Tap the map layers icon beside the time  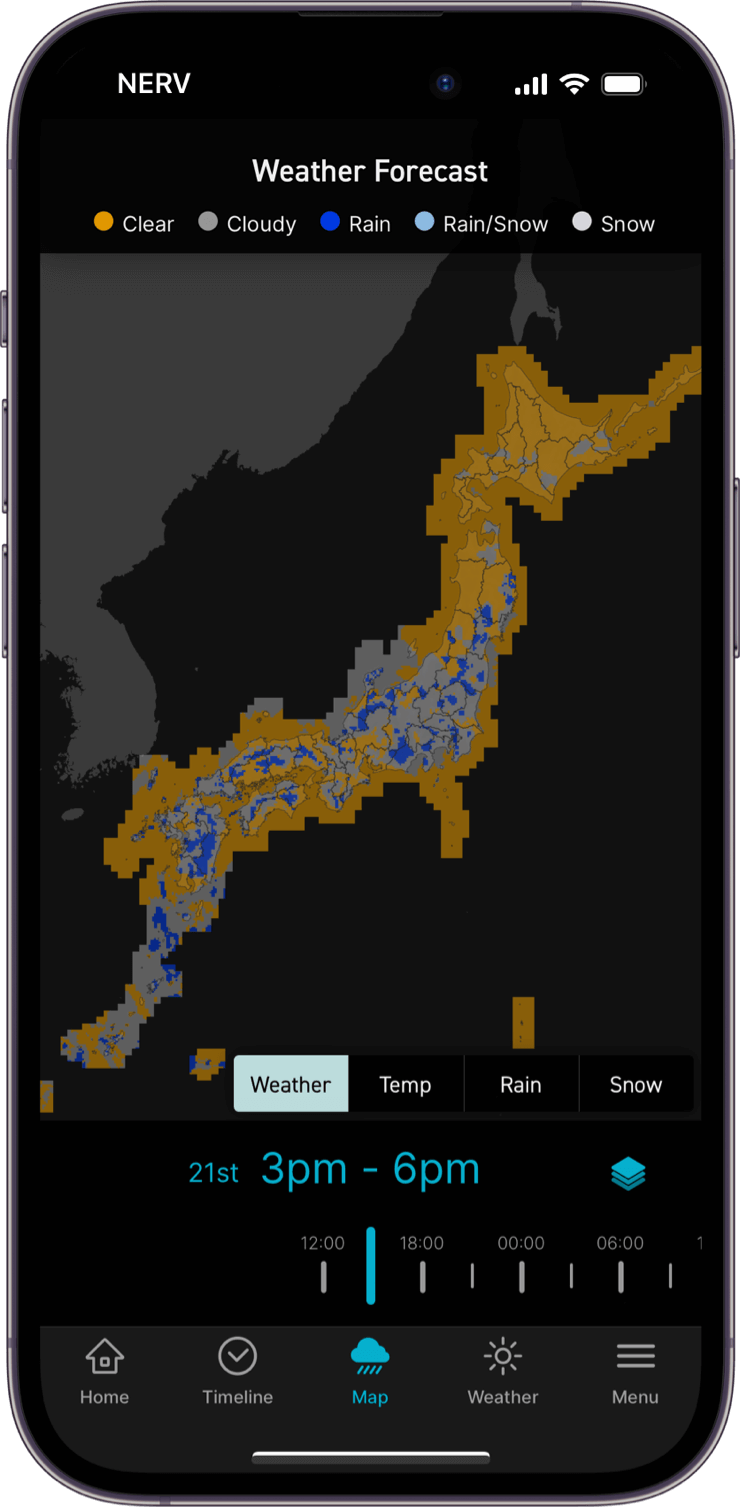tap(628, 1172)
